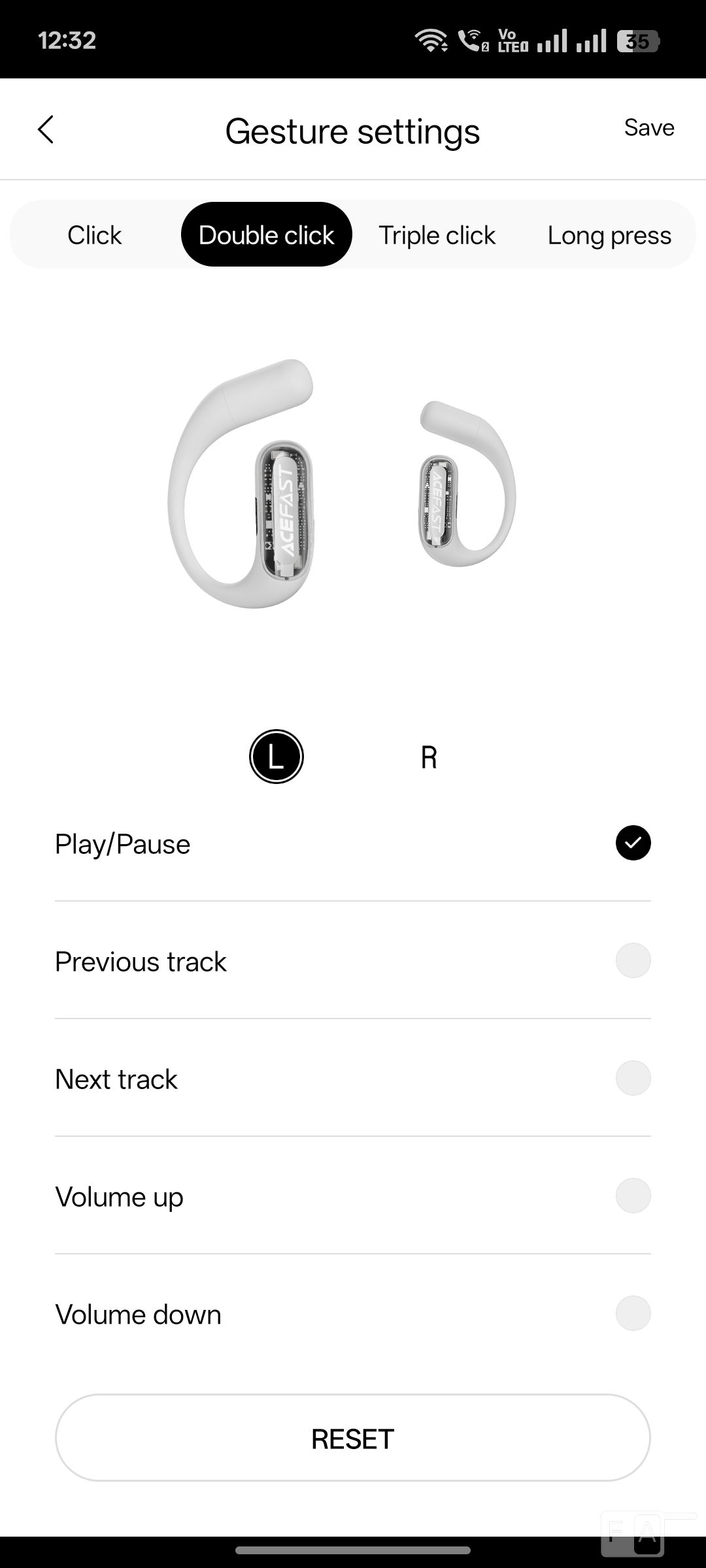
Task: Select the Double click tab
Action: point(267,235)
